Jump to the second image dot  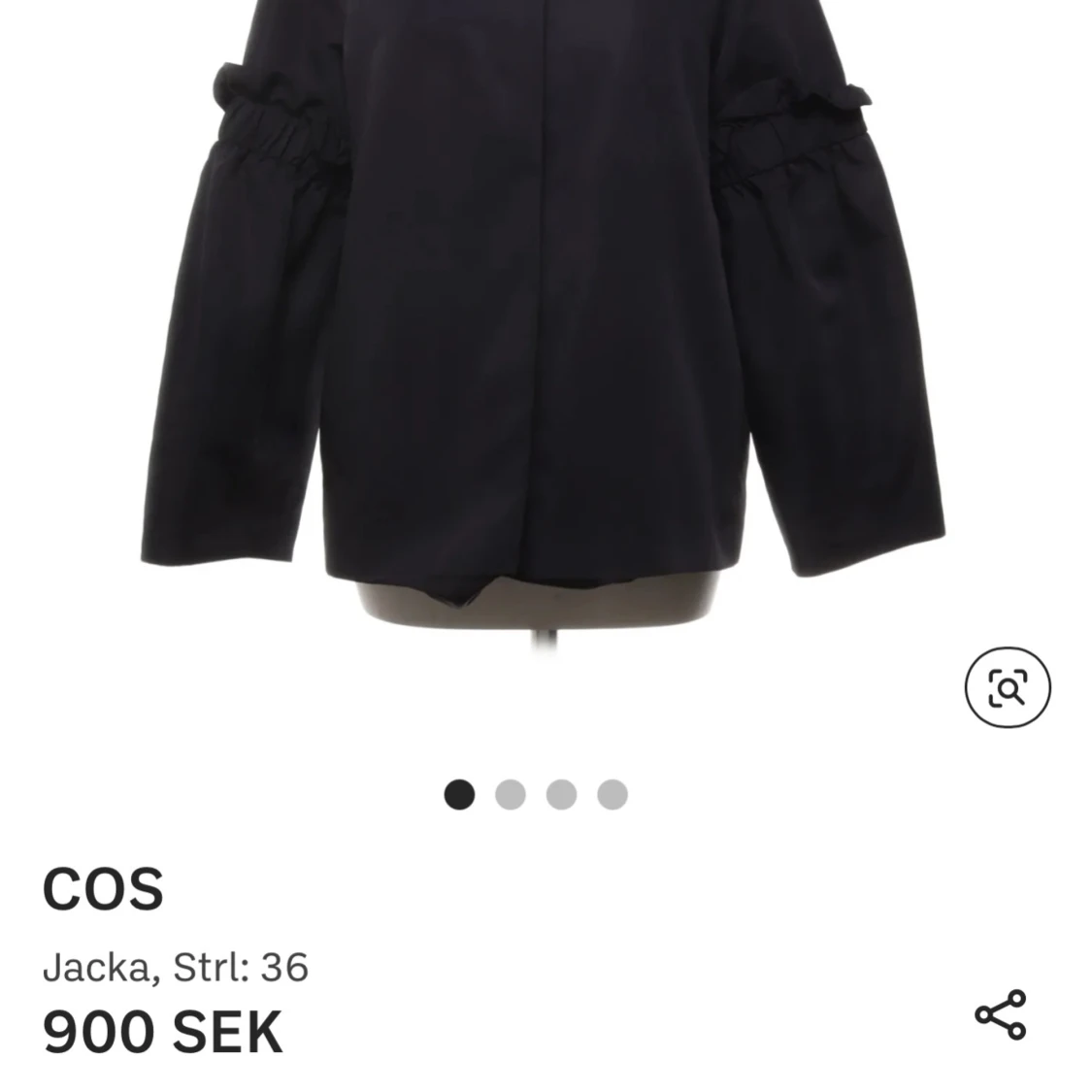click(510, 795)
